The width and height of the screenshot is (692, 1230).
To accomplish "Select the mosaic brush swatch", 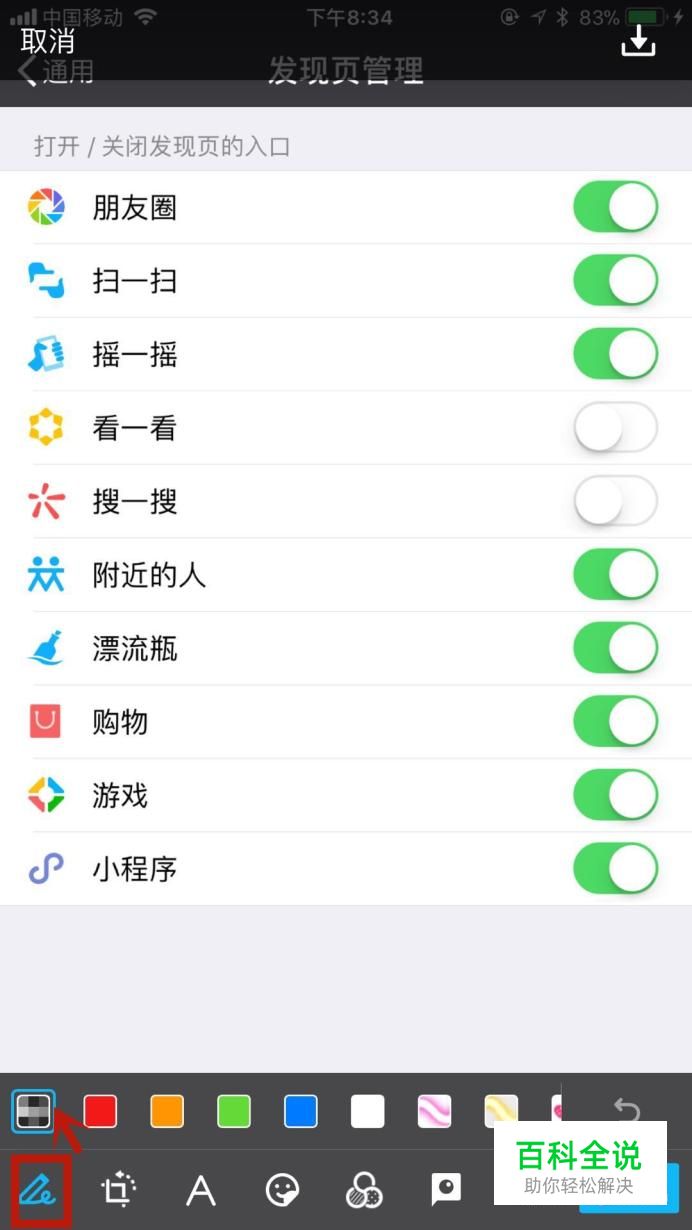I will 33,1111.
